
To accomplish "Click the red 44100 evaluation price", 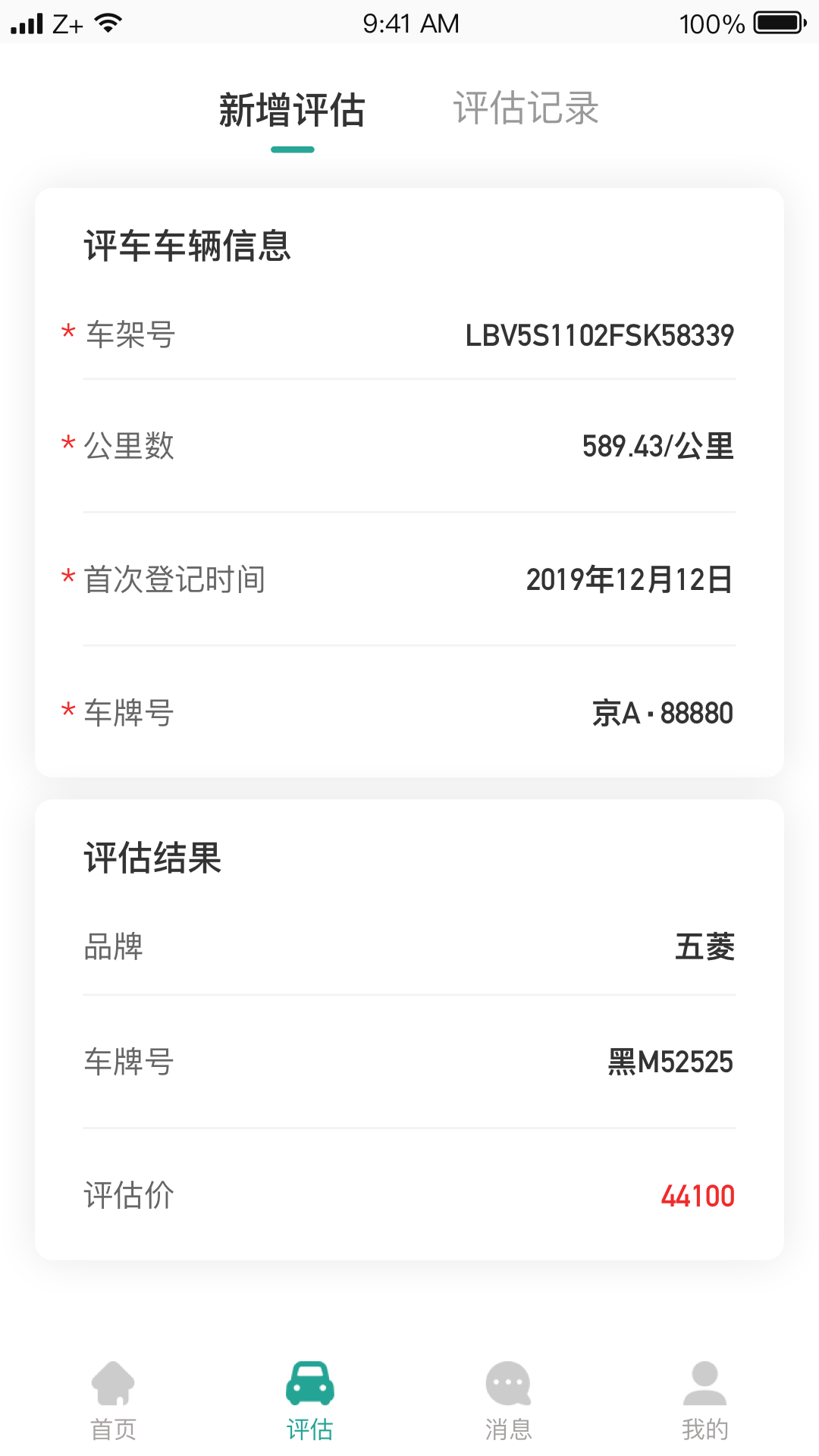I will 697,1195.
